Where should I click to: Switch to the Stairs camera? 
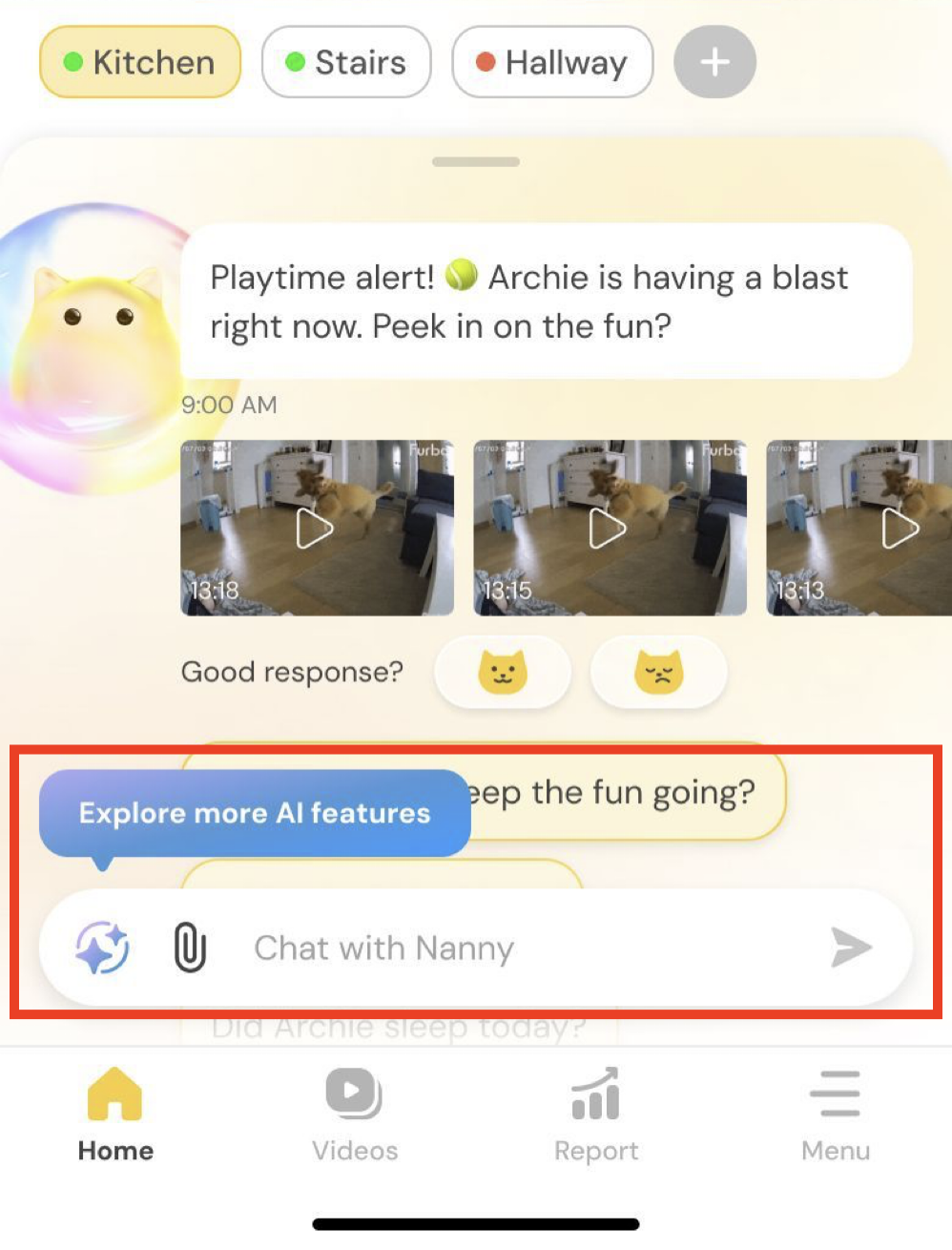click(x=345, y=62)
